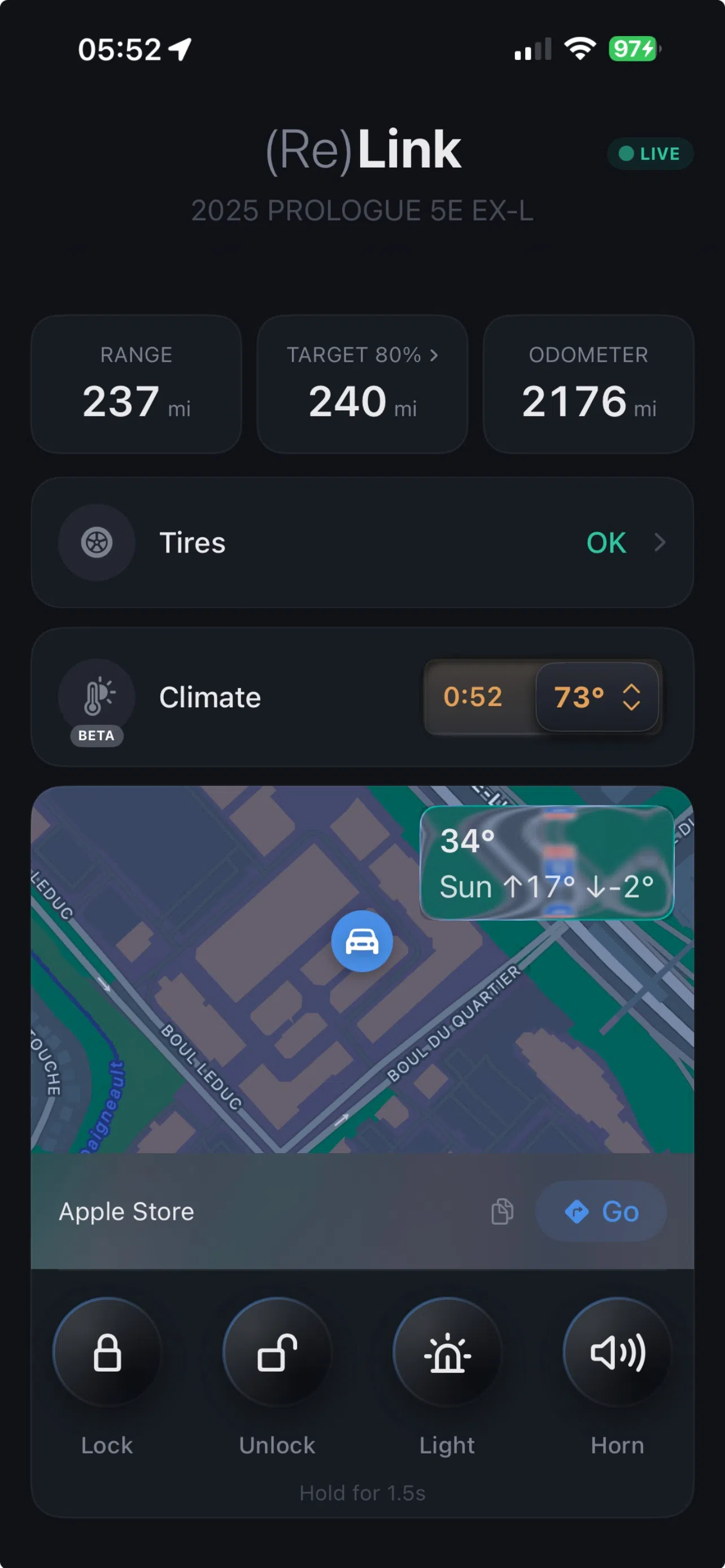Open the TARGET 80% charge settings chevron
Image resolution: width=725 pixels, height=1568 pixels.
click(x=435, y=355)
